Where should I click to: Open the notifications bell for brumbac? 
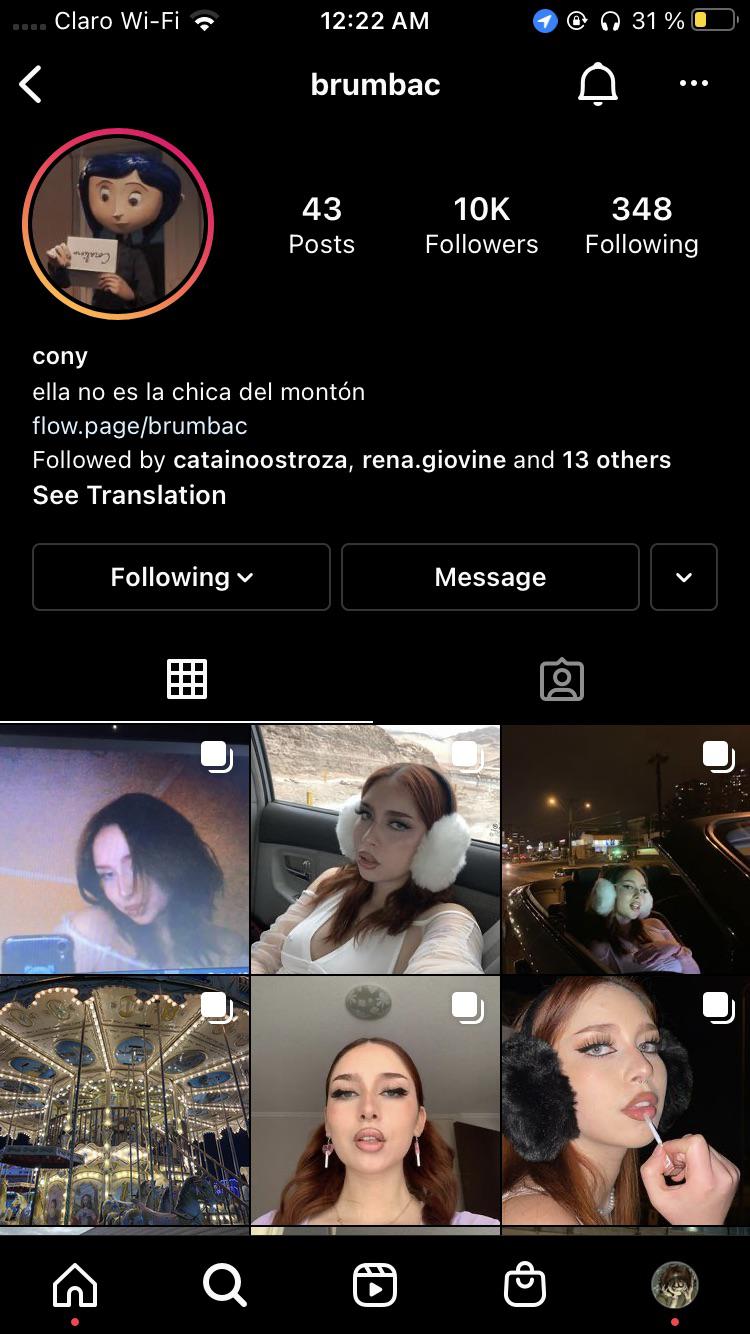[x=597, y=84]
